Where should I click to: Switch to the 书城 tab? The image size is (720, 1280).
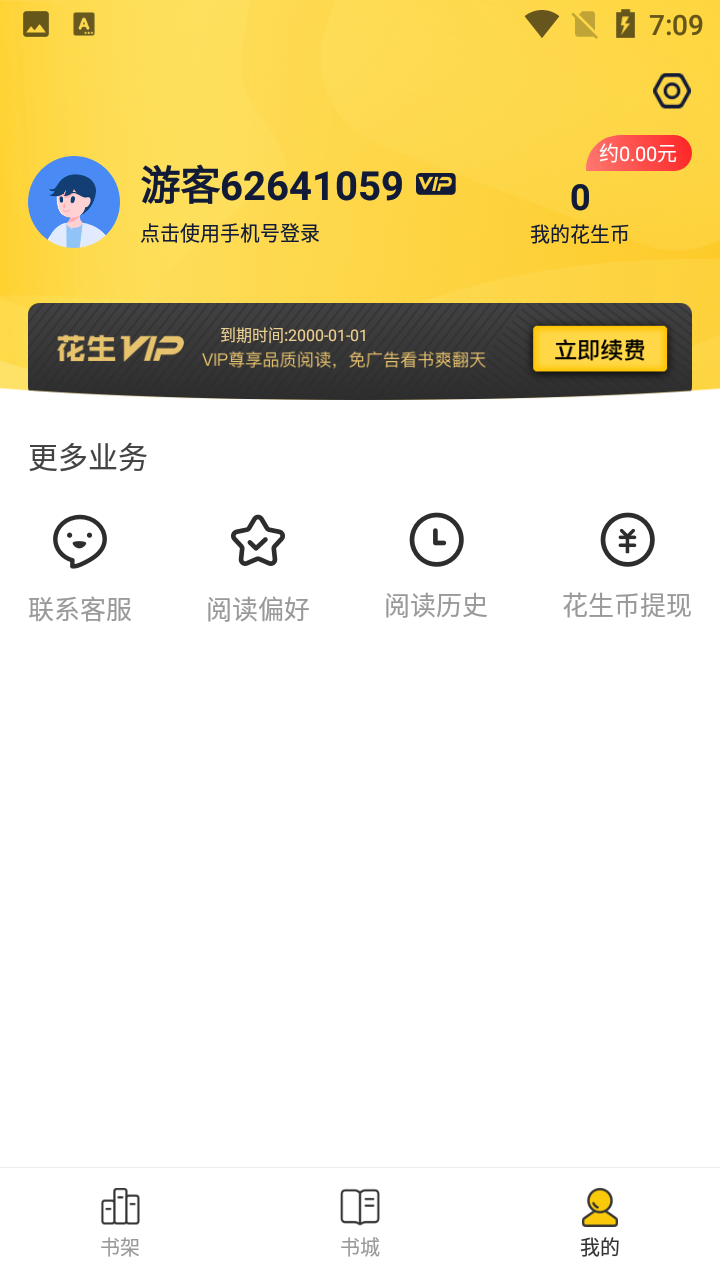tap(360, 1220)
